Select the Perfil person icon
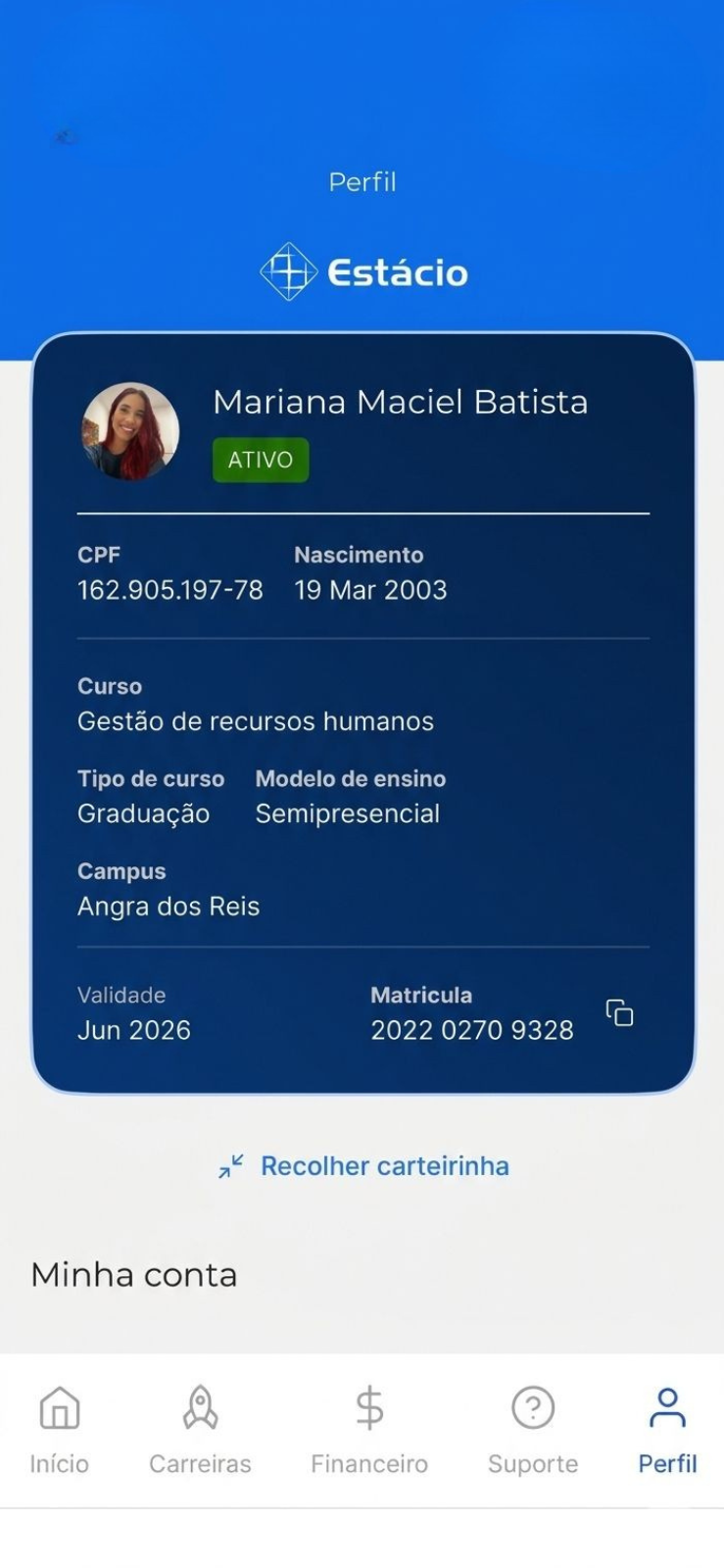The height and width of the screenshot is (1568, 724). click(x=666, y=1406)
